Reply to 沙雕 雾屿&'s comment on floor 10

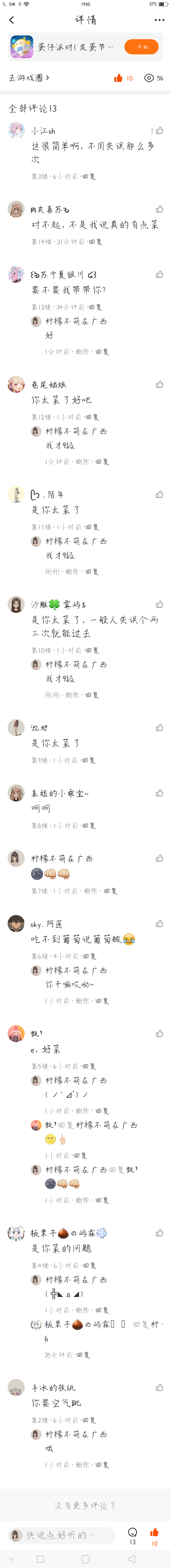coord(92,651)
